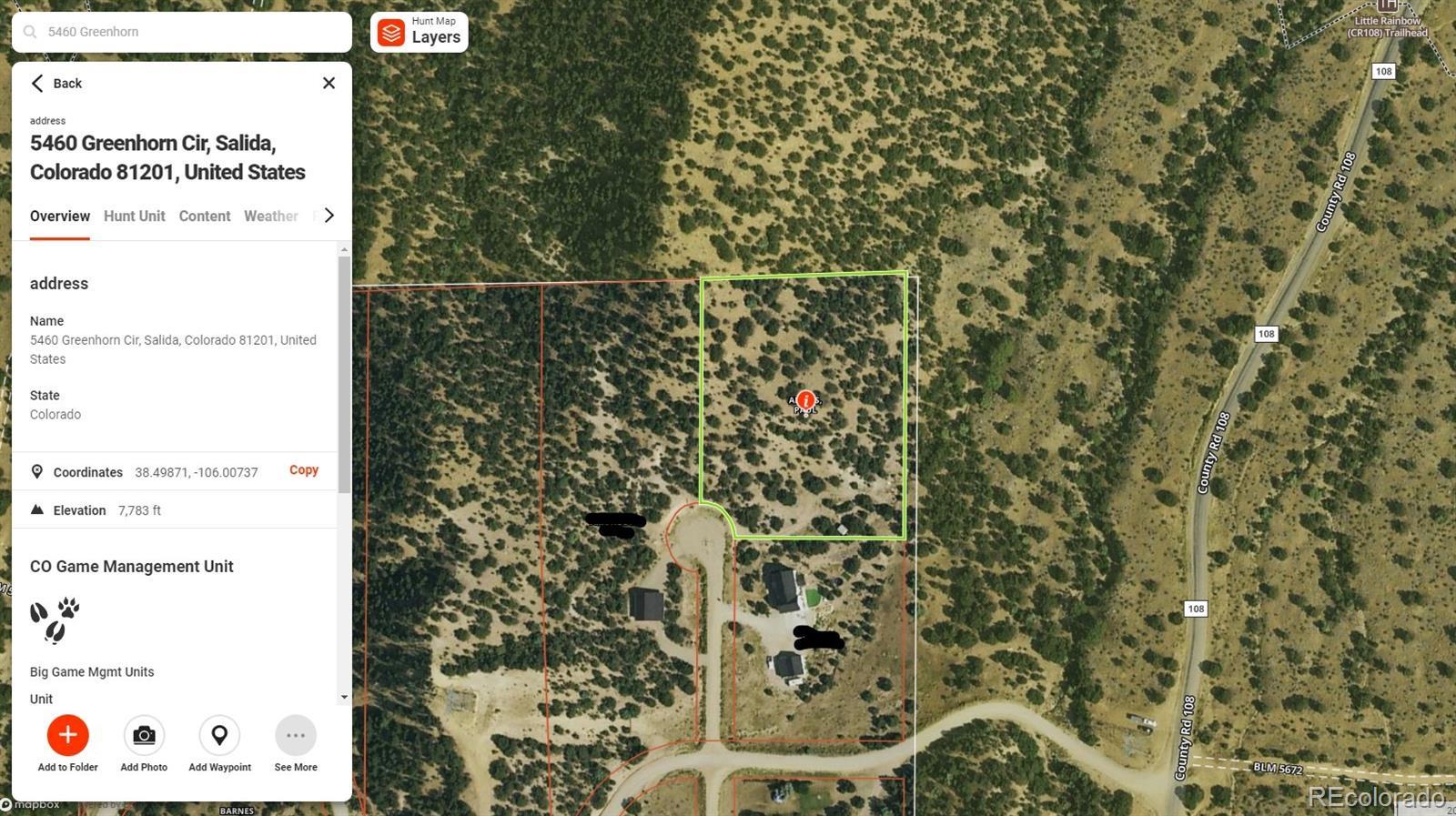1456x816 pixels.
Task: Copy the coordinates
Action: tap(303, 470)
